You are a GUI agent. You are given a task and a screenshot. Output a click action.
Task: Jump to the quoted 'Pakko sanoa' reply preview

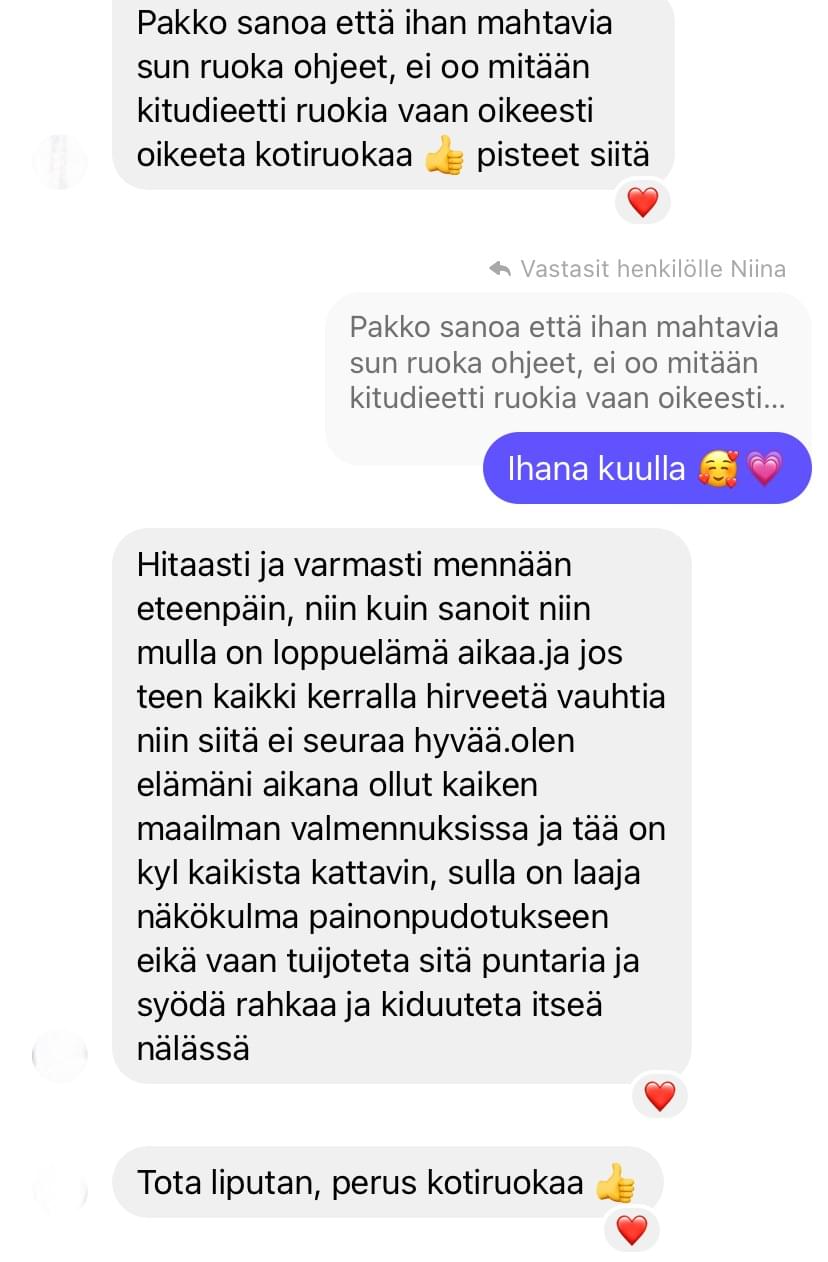click(566, 363)
